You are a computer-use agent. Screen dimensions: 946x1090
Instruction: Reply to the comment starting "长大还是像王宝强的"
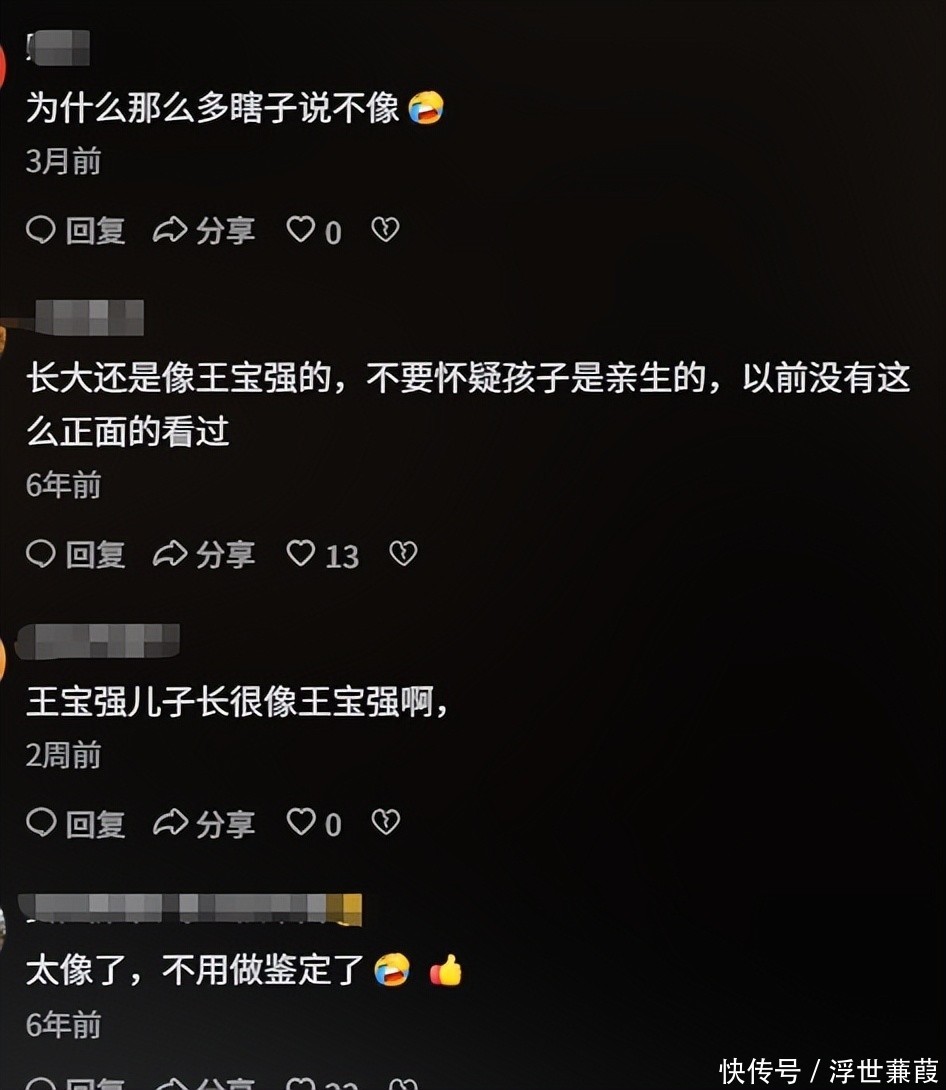tap(76, 554)
